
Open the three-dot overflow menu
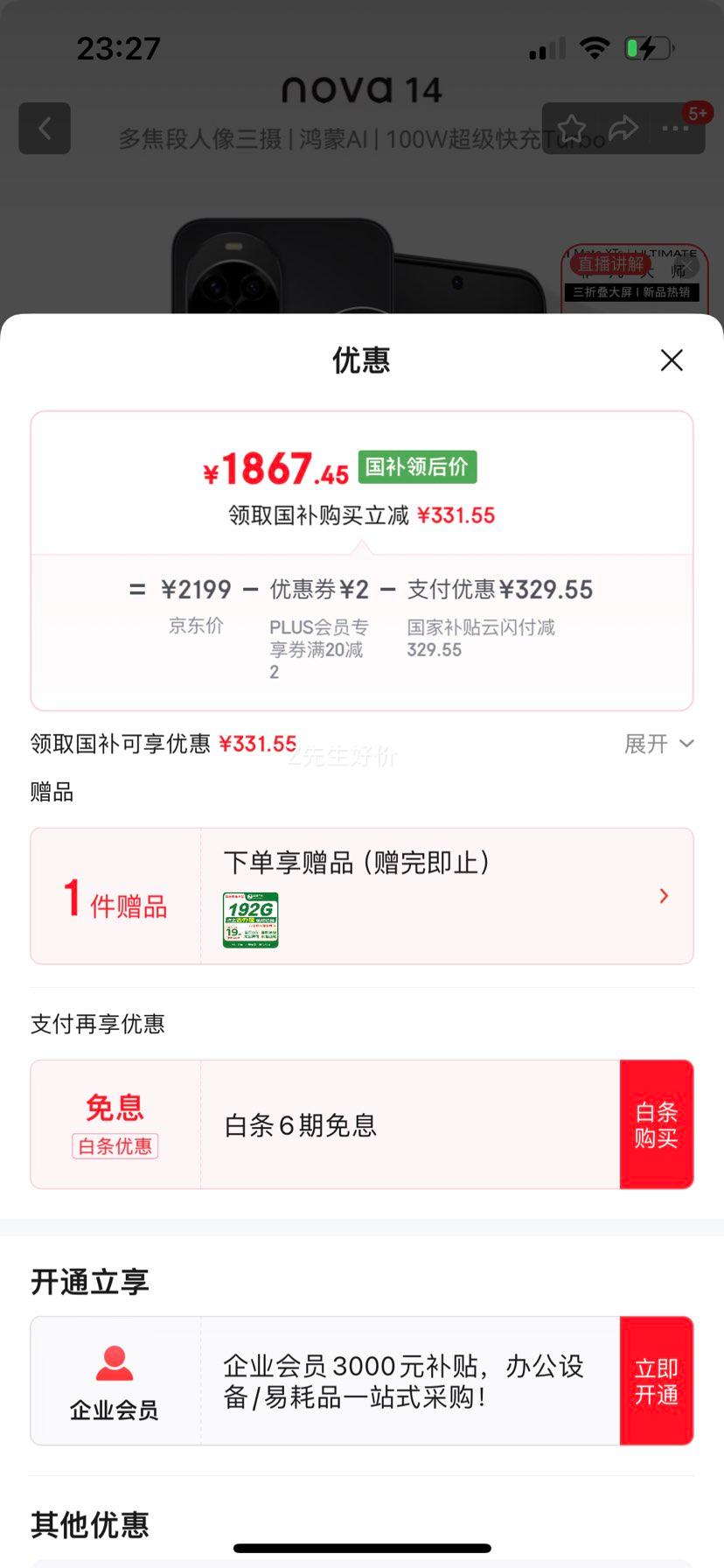coord(675,129)
